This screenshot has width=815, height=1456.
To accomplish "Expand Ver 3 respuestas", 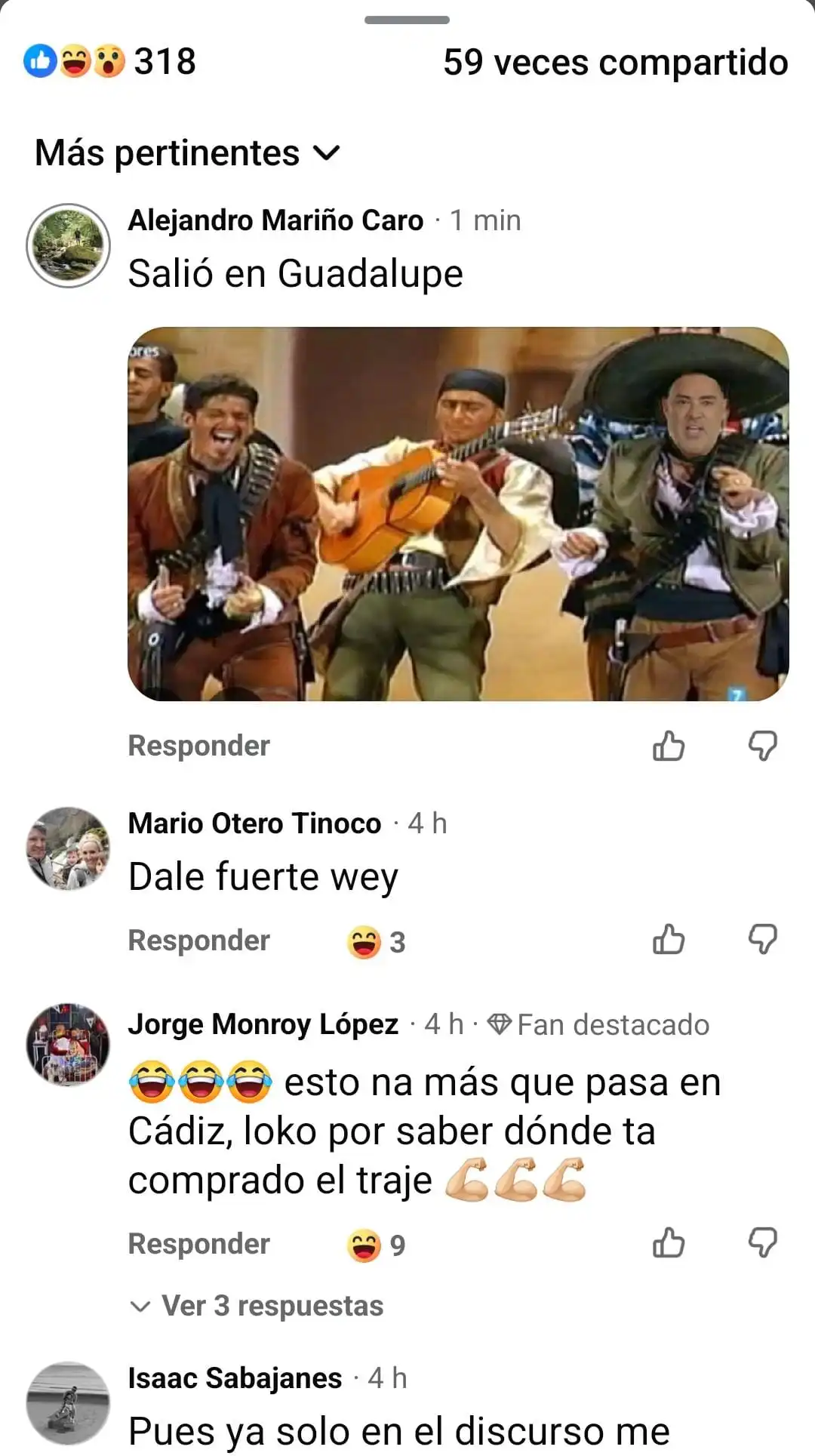I will click(x=257, y=1306).
